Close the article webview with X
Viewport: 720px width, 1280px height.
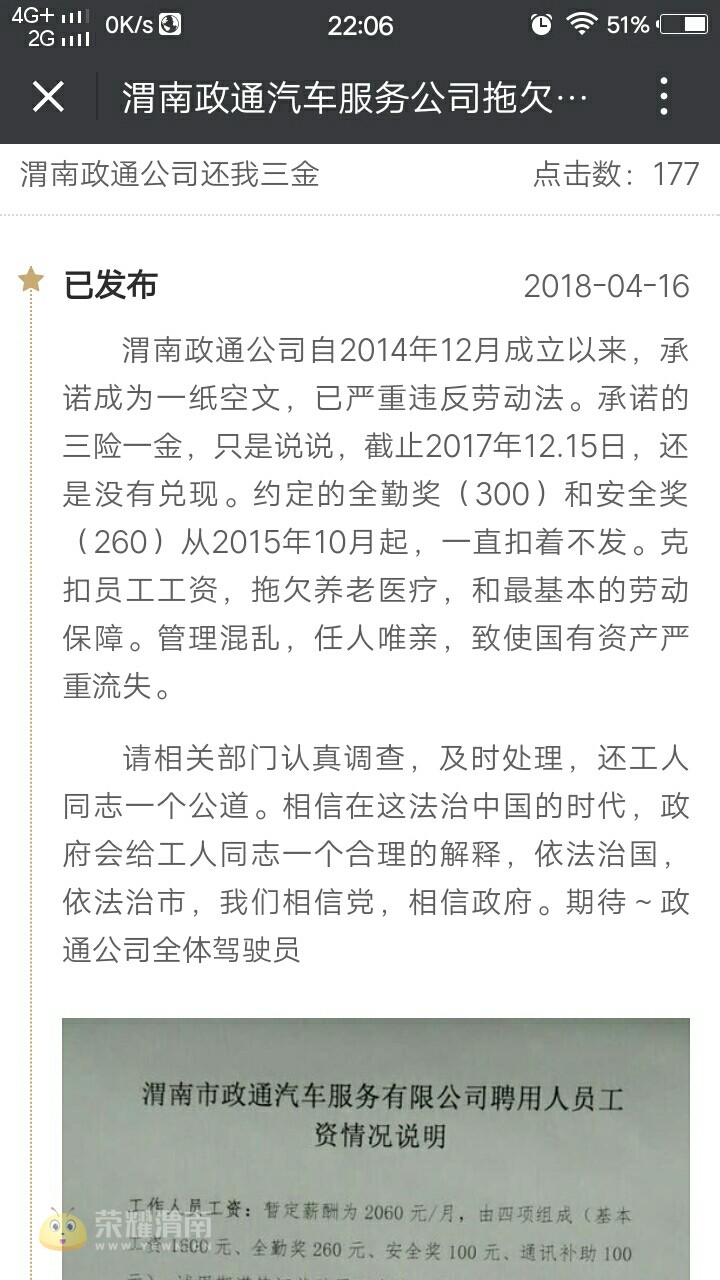48,97
